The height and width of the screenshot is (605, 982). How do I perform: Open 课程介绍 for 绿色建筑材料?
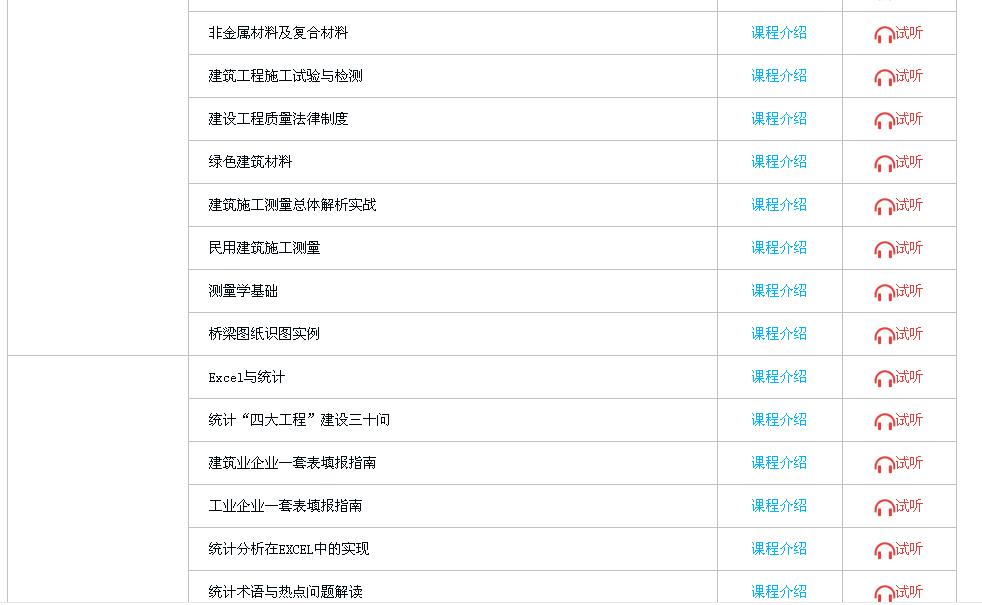point(779,162)
